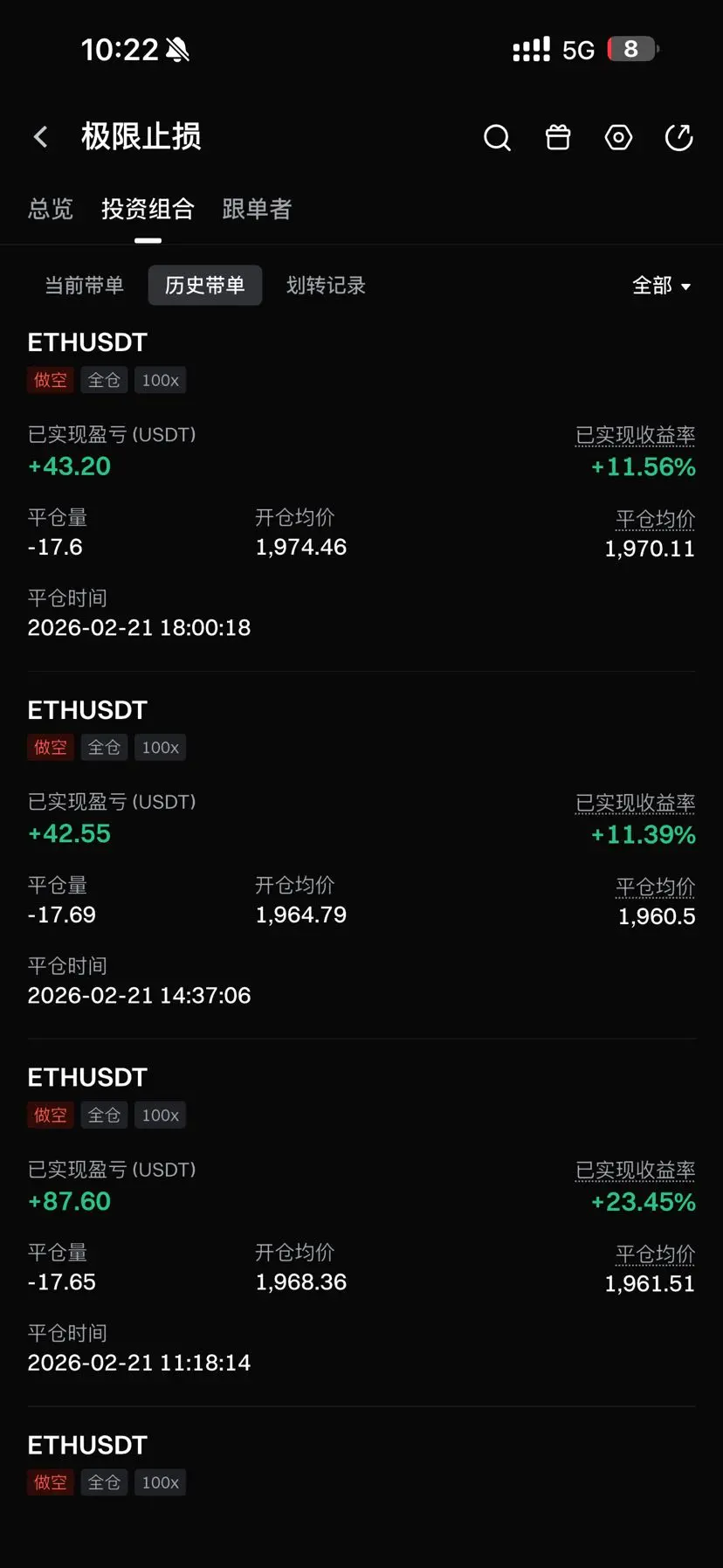723x1568 pixels.
Task: Switch to the 跟单者 tab
Action: tap(257, 210)
